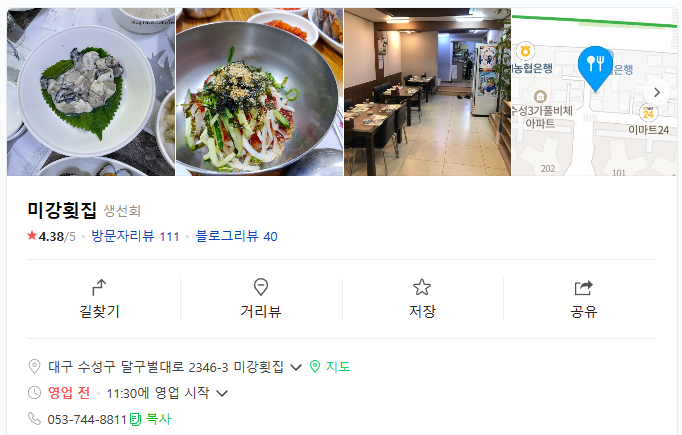Image resolution: width=682 pixels, height=435 pixels.
Task: Open 방문자리뷰 111 reviews
Action: (x=135, y=236)
